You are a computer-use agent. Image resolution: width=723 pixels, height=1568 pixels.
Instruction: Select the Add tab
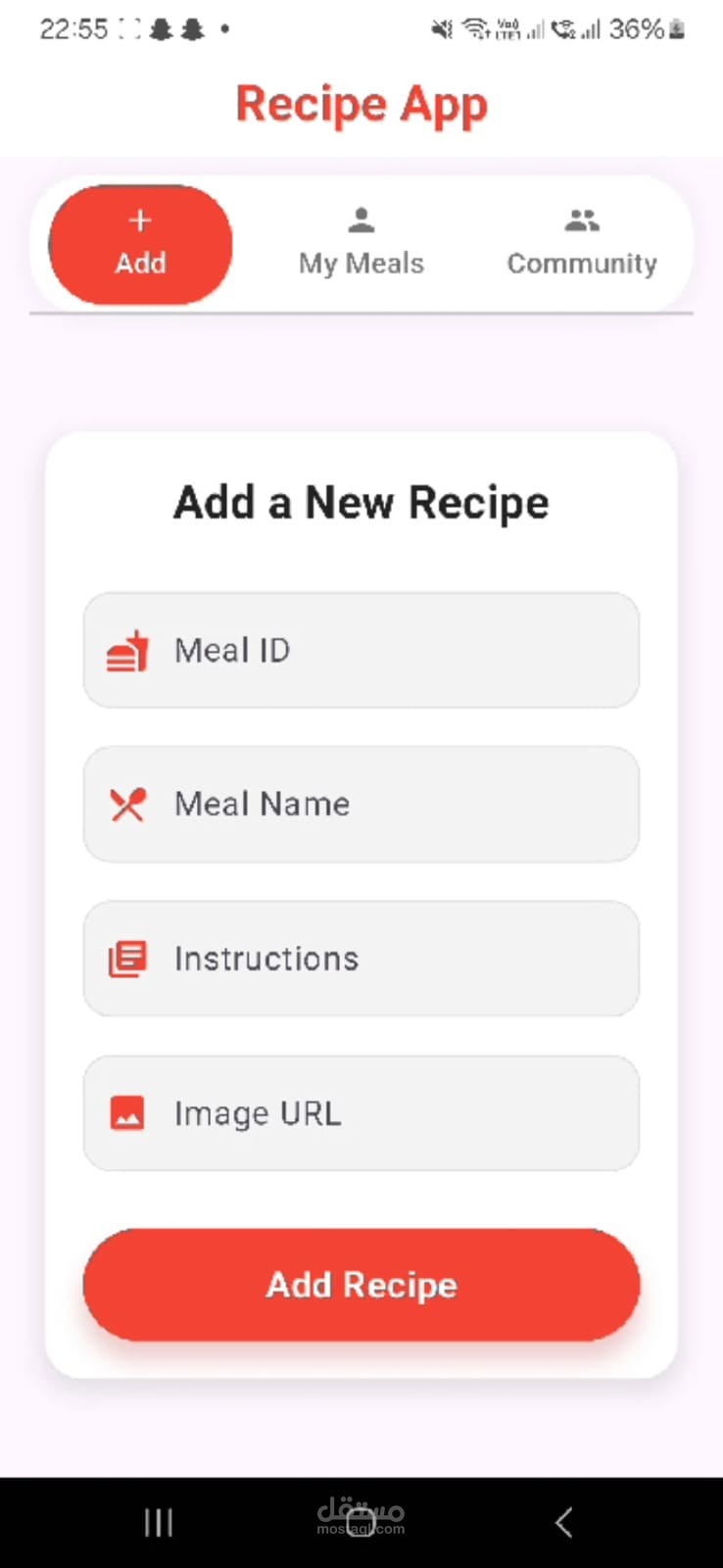pyautogui.click(x=140, y=244)
